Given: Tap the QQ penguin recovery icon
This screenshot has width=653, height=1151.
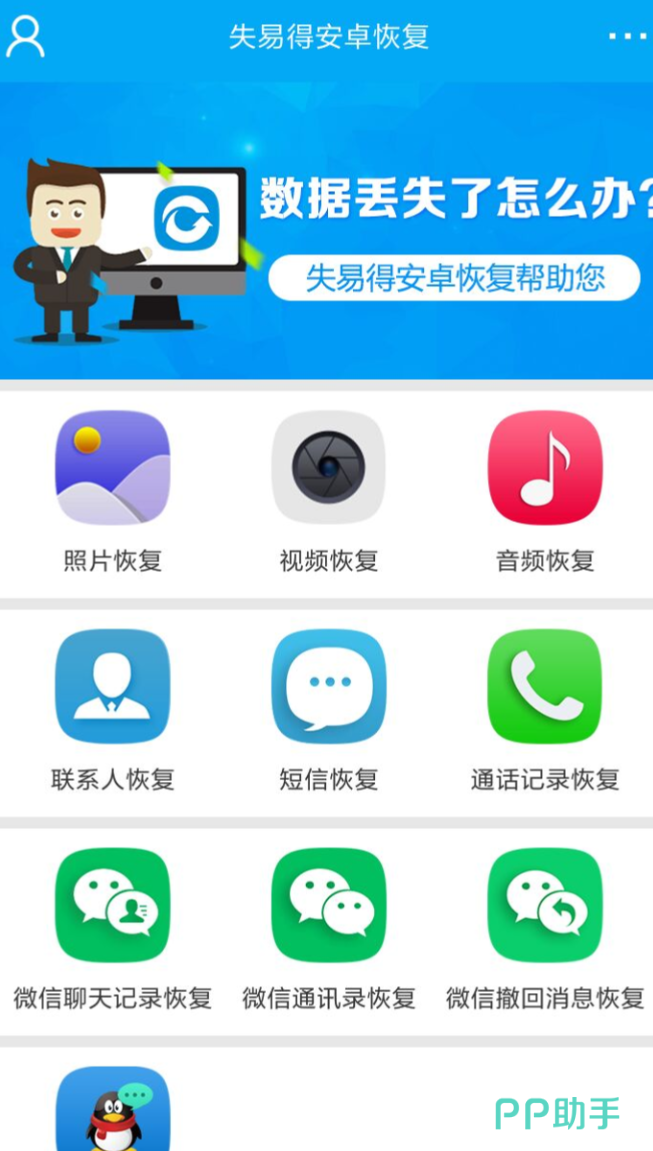Looking at the screenshot, I should [112, 1110].
